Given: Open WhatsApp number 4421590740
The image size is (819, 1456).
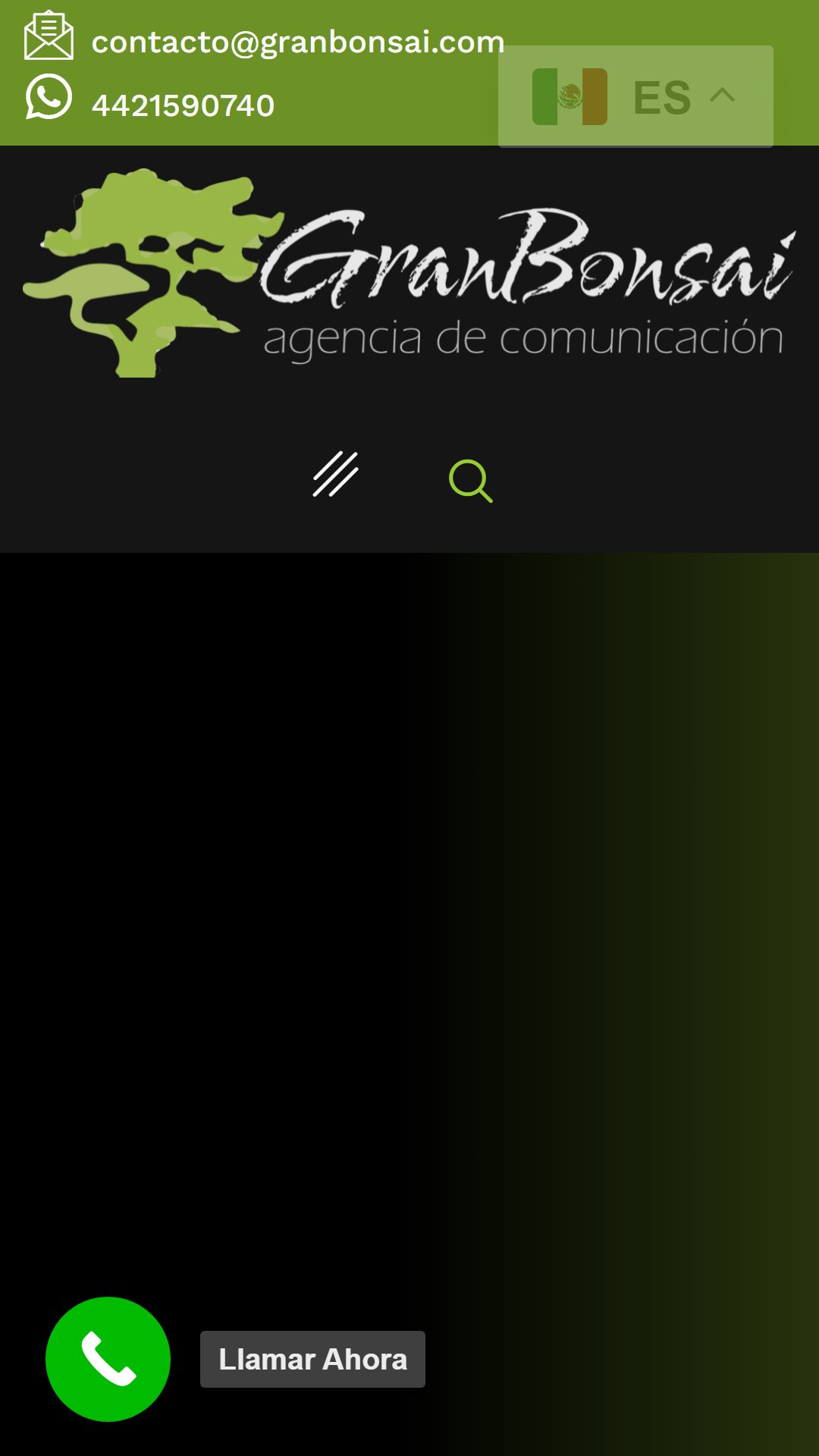Looking at the screenshot, I should pyautogui.click(x=182, y=105).
